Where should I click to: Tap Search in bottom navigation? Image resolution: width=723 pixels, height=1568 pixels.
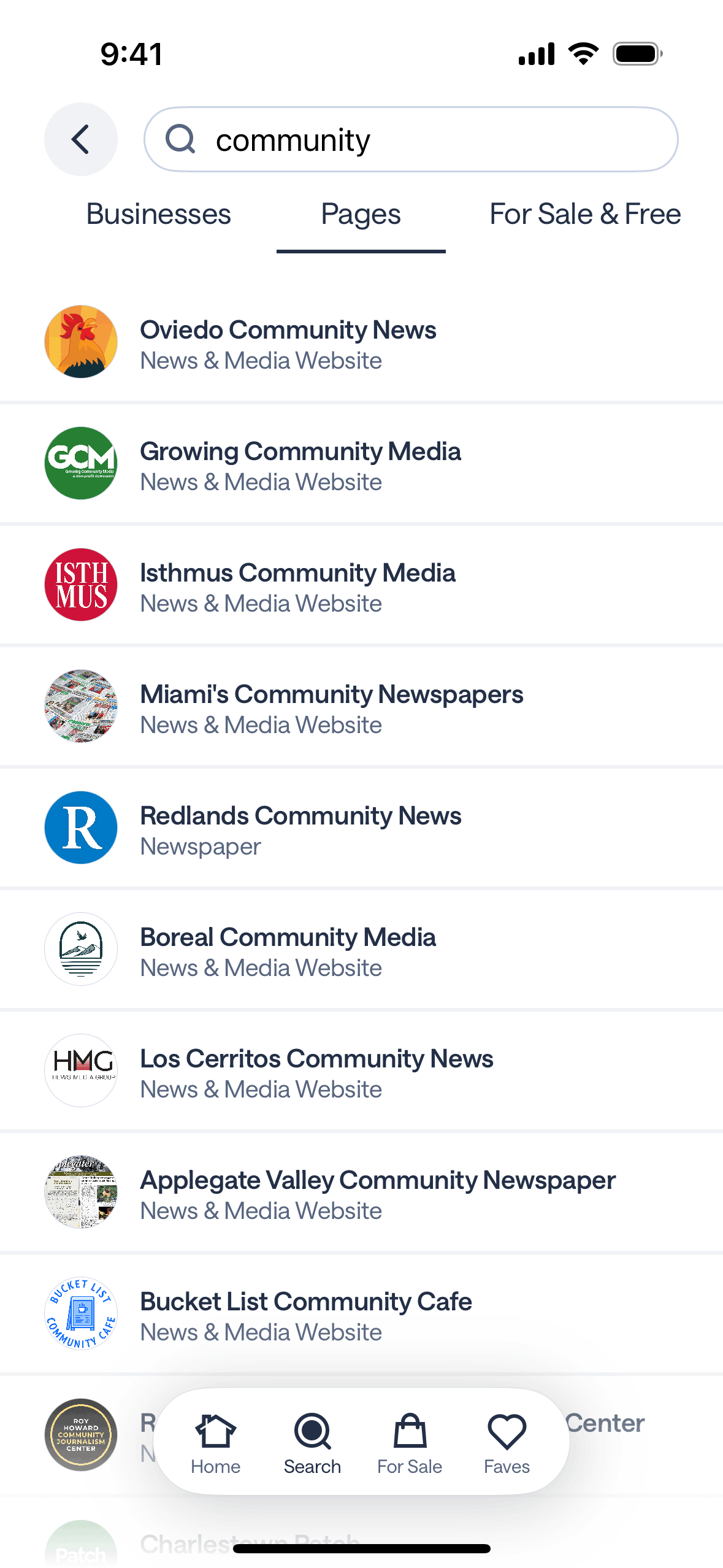pyautogui.click(x=312, y=1443)
